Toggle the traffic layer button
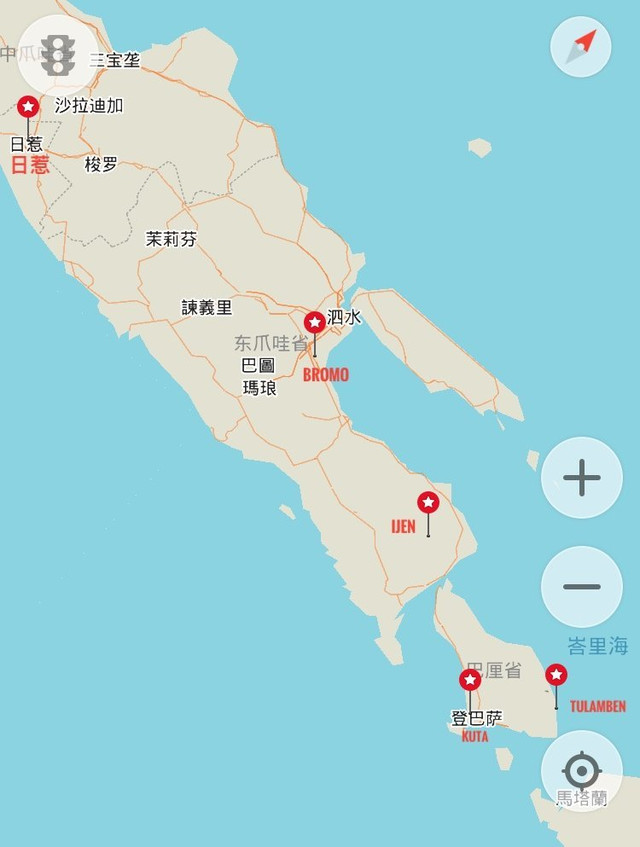This screenshot has height=847, width=640. click(x=59, y=56)
